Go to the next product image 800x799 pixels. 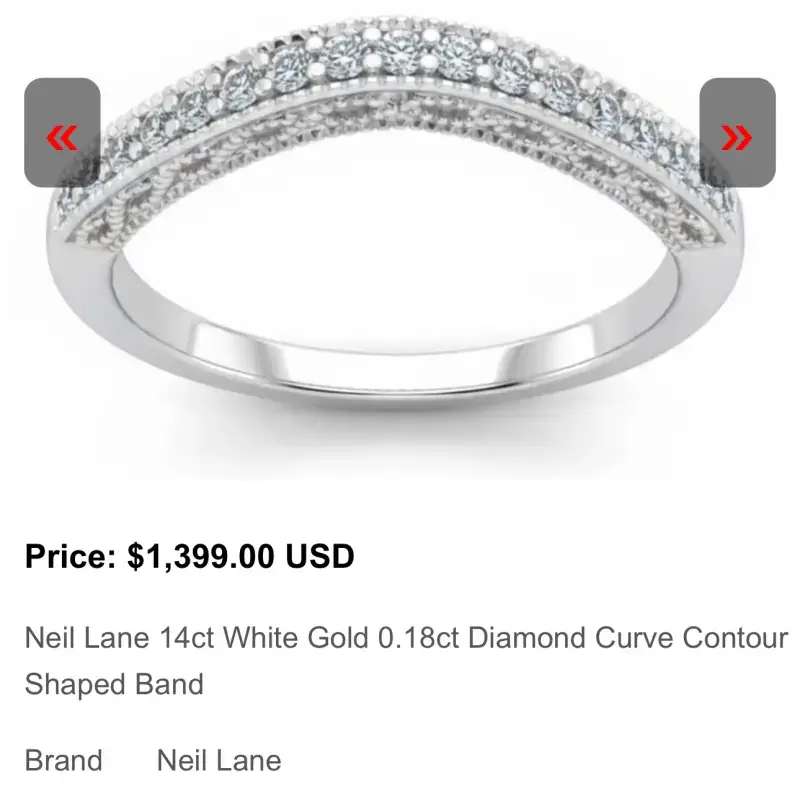[x=737, y=133]
